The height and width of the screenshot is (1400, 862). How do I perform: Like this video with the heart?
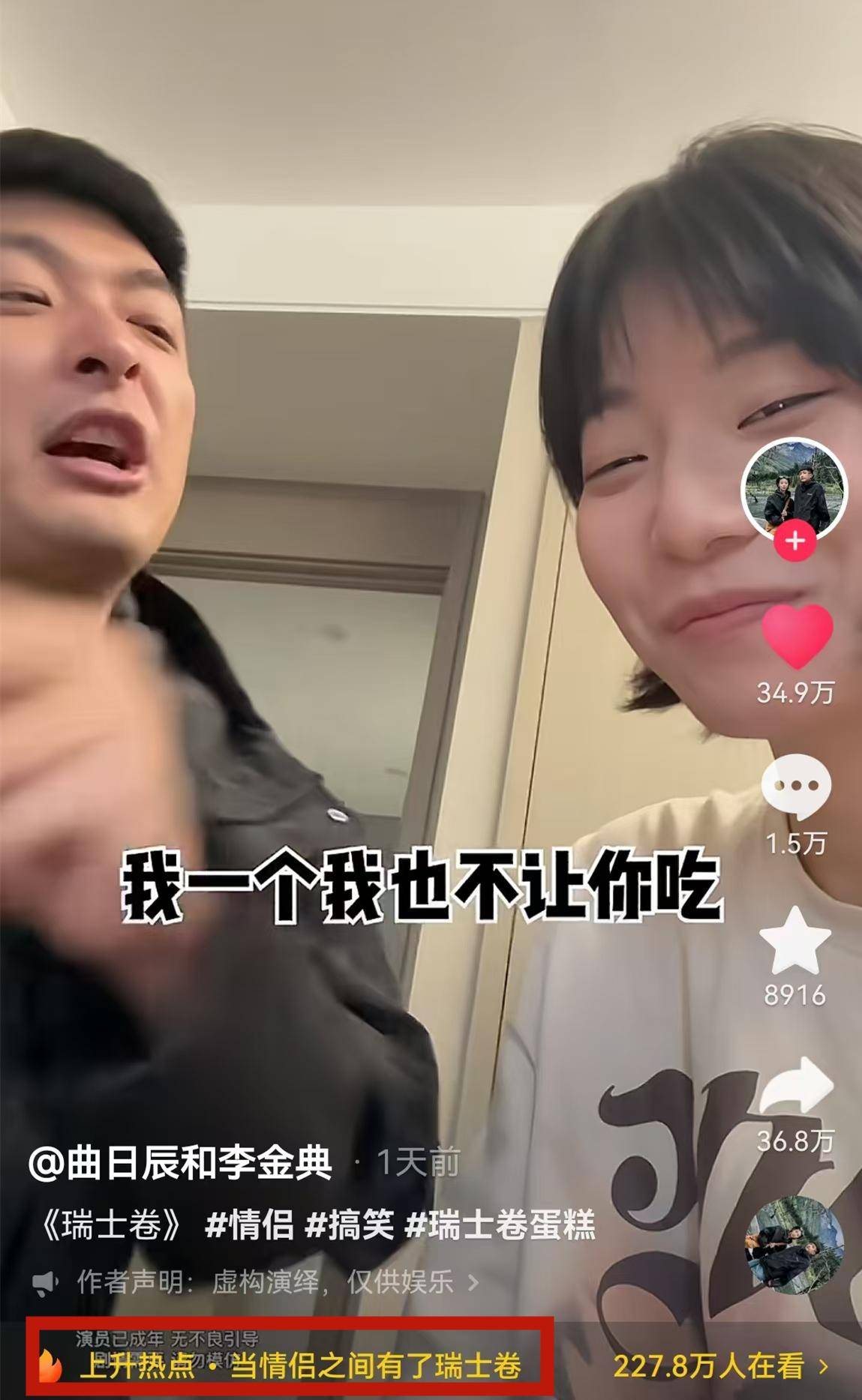(x=797, y=636)
